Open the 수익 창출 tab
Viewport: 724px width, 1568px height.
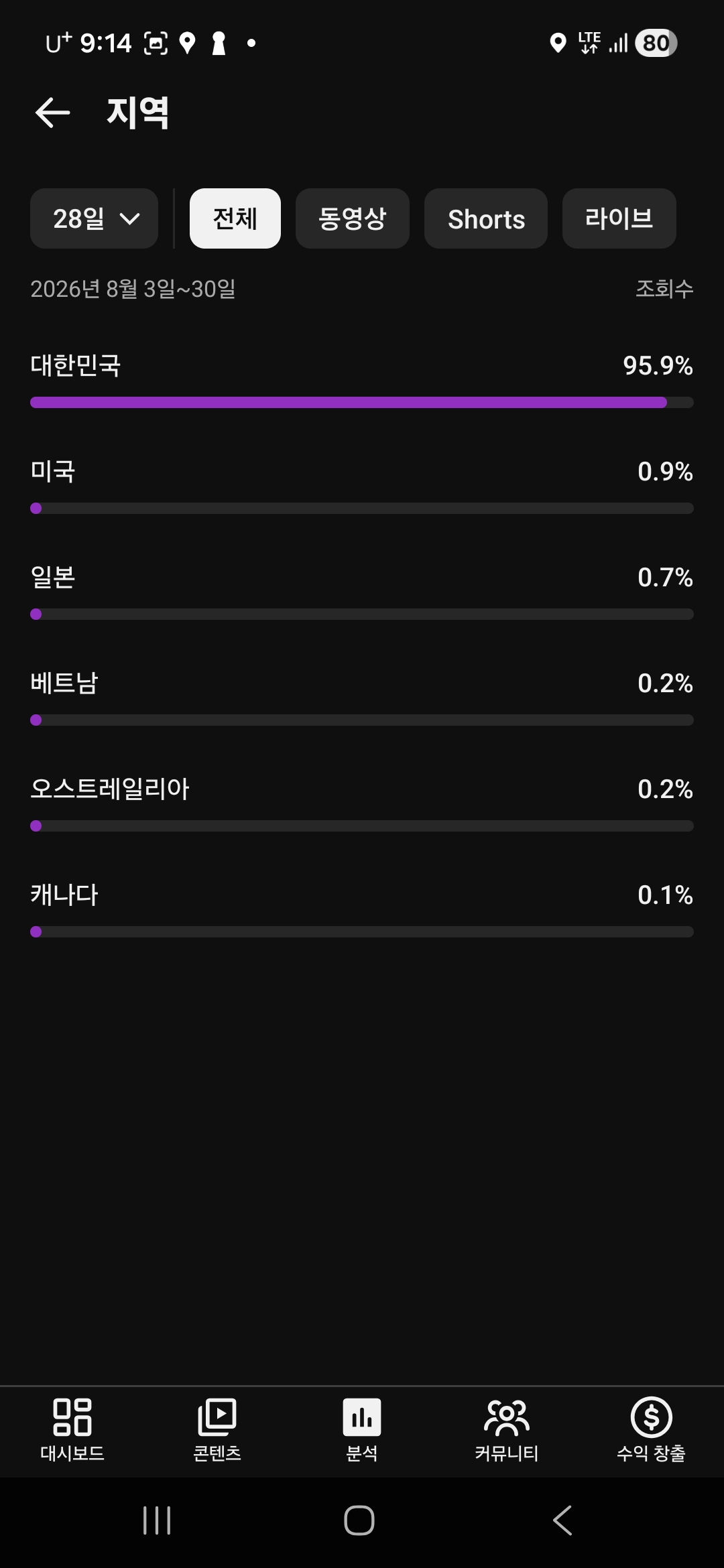[651, 1430]
